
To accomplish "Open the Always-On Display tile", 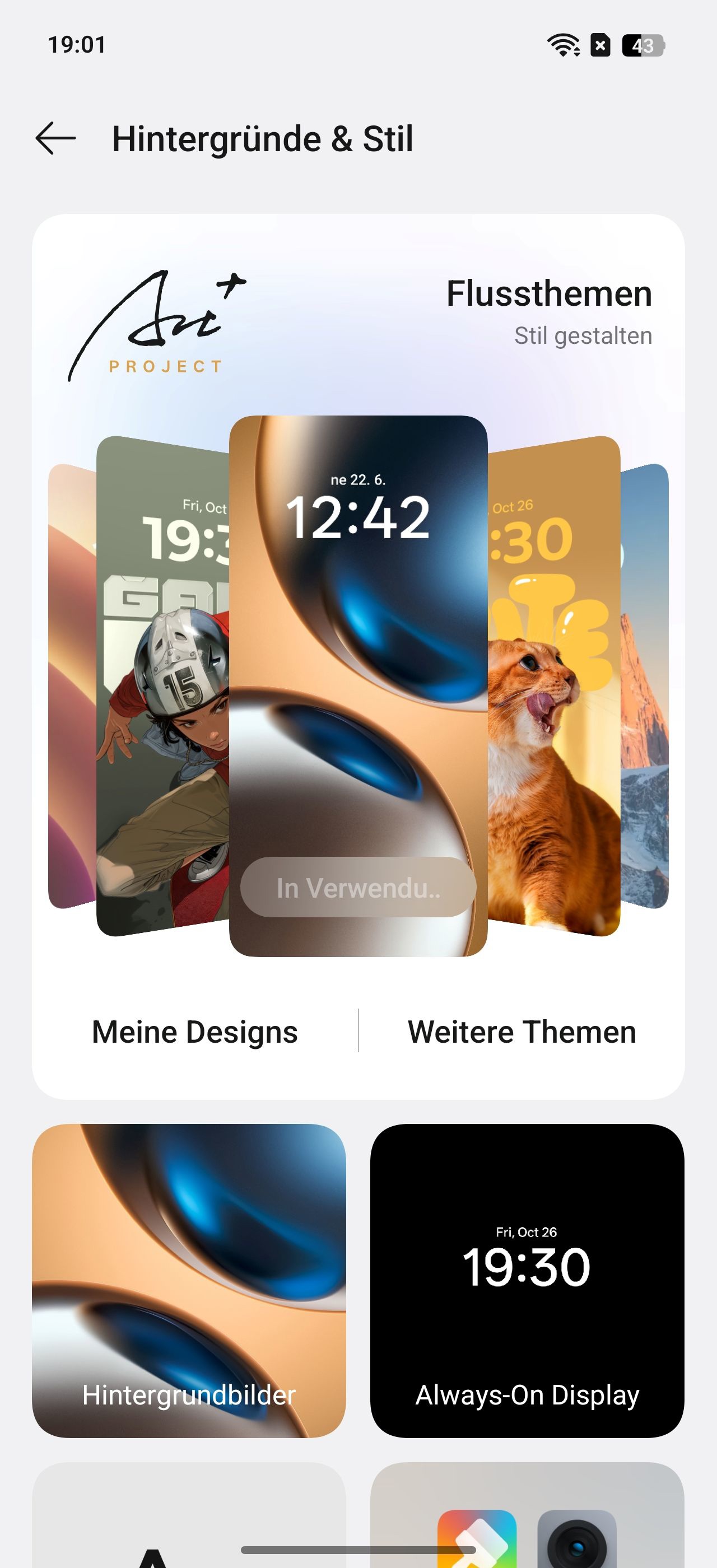I will click(527, 1281).
